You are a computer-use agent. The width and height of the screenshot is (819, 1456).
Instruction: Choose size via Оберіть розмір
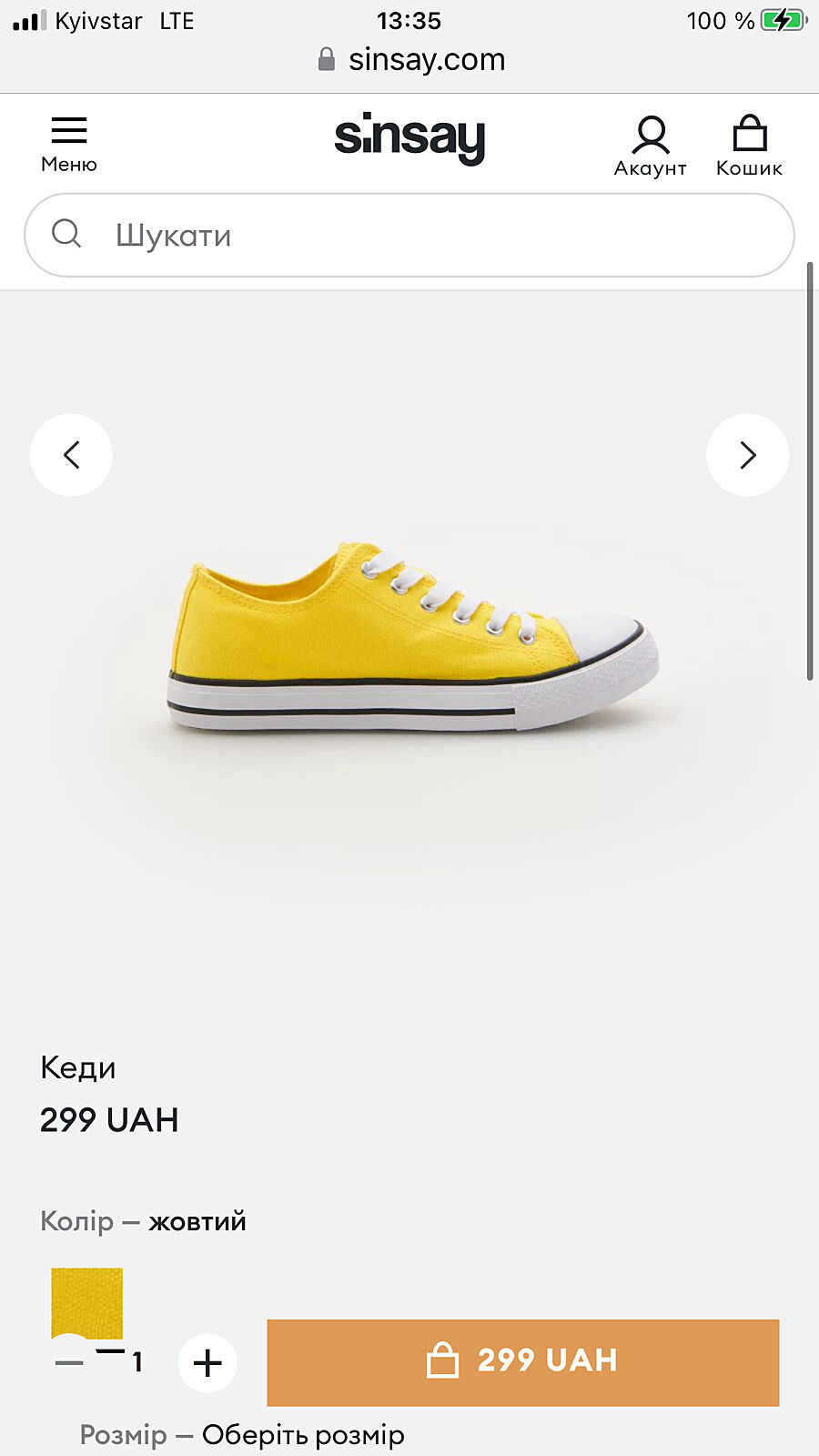coord(302,1435)
